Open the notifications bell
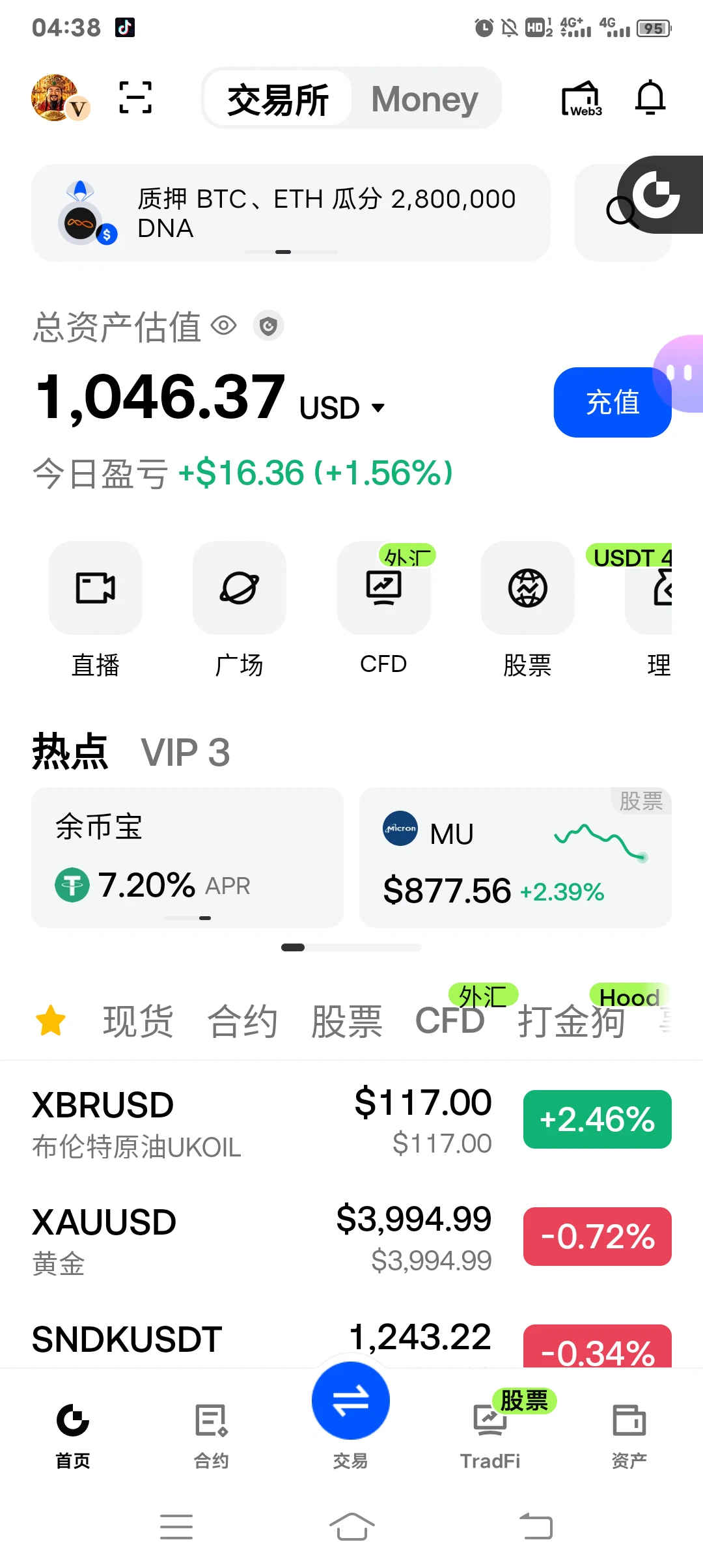This screenshot has height=1568, width=703. tap(650, 98)
